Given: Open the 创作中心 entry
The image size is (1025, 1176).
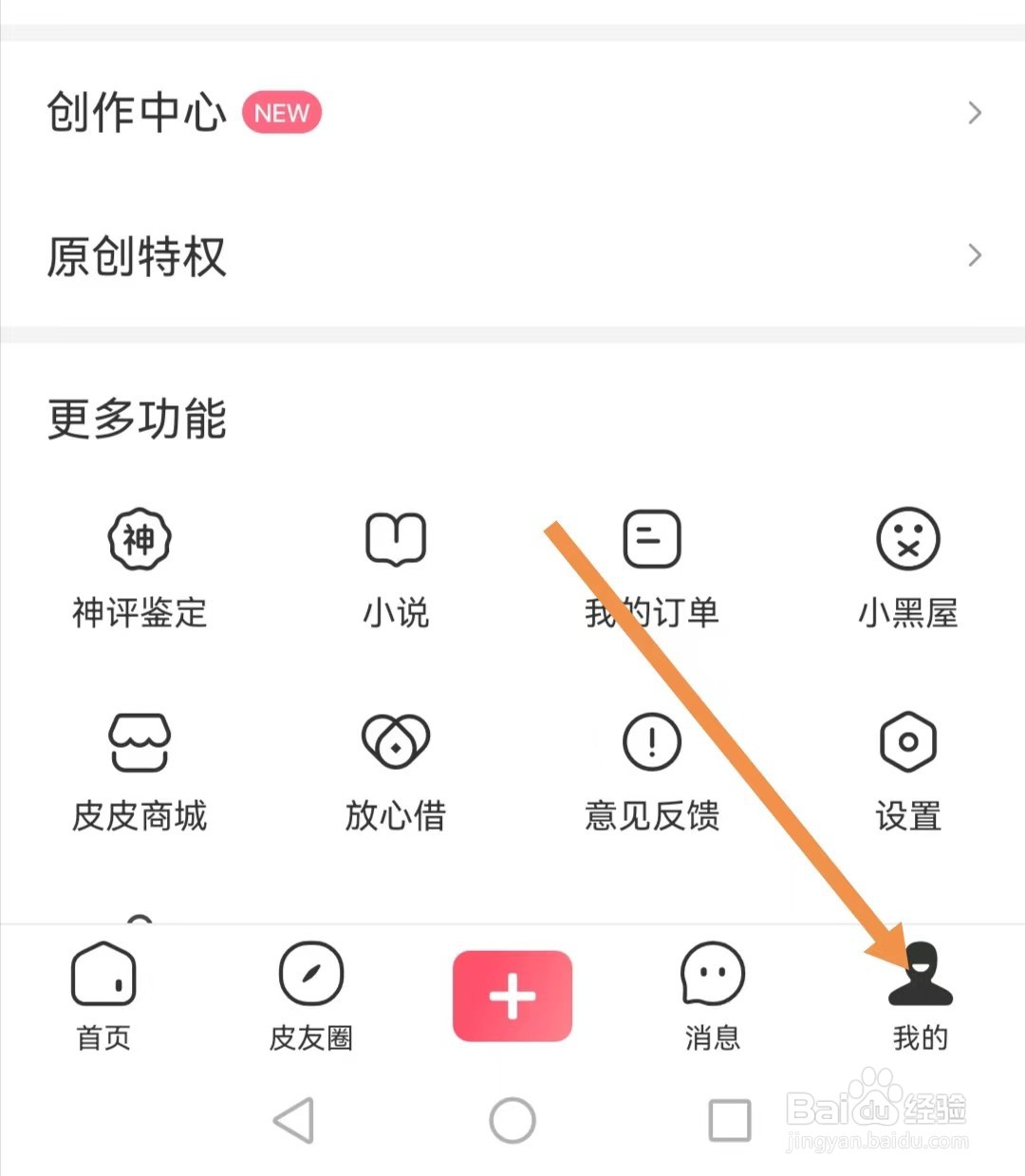Looking at the screenshot, I should [134, 113].
